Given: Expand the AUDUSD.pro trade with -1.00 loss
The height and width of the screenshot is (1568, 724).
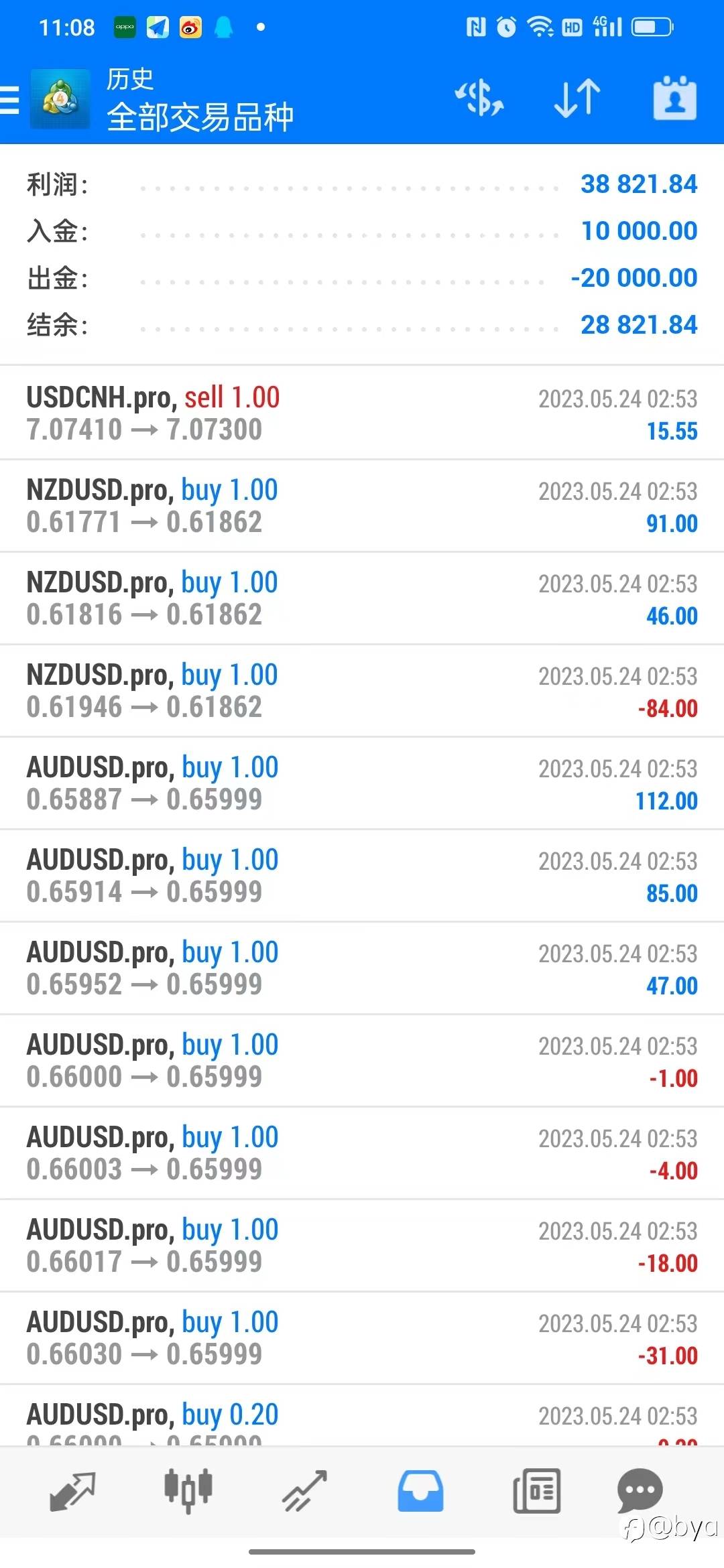Looking at the screenshot, I should 362,1061.
